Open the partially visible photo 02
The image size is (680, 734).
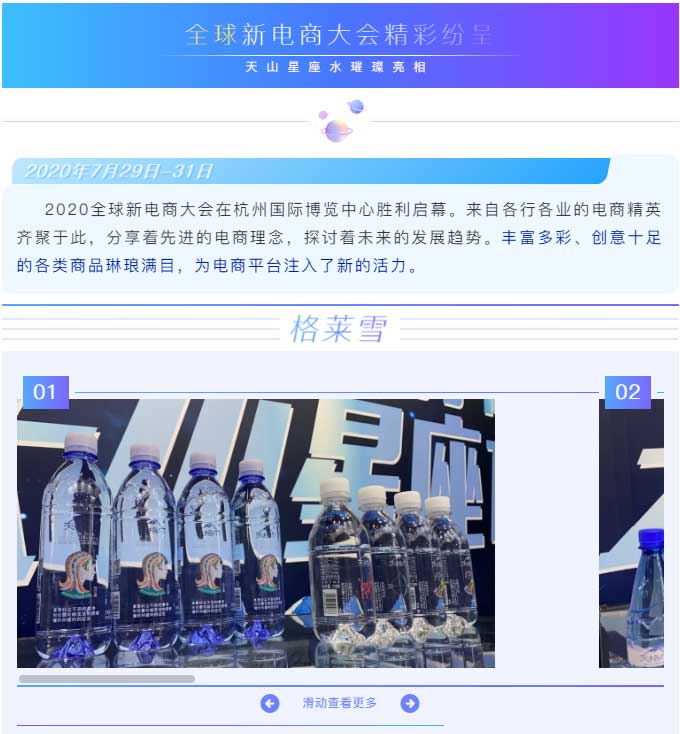[631, 533]
